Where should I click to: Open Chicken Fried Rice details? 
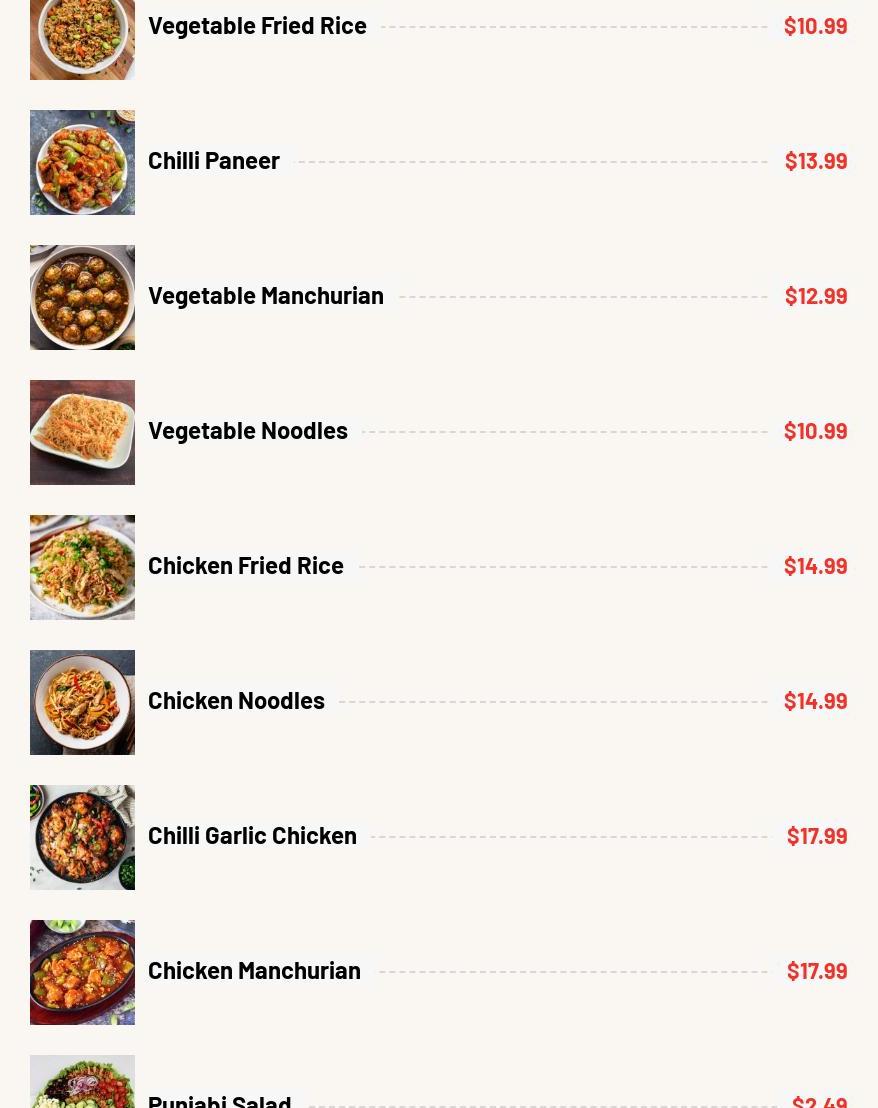(x=246, y=565)
